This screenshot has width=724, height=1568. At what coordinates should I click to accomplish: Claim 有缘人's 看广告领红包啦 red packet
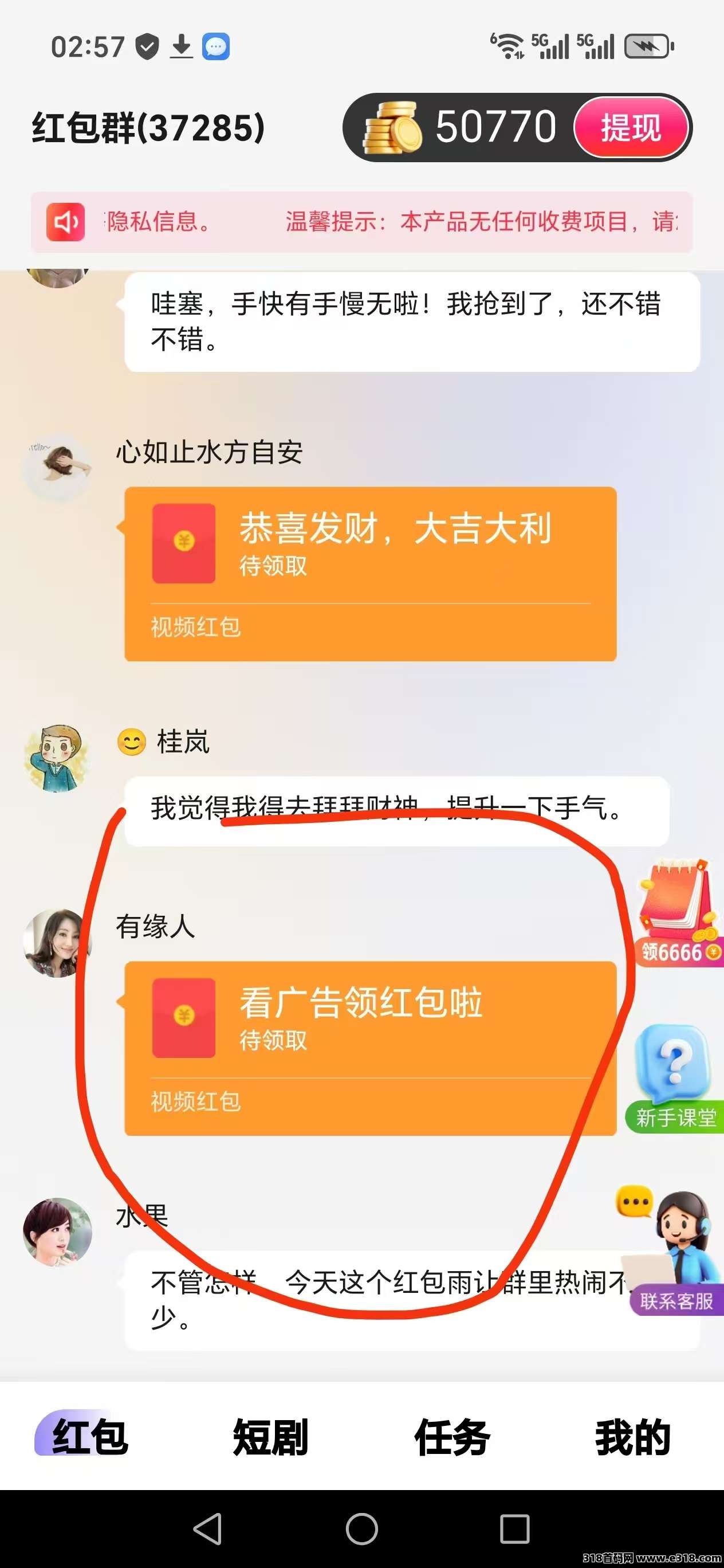[x=370, y=1047]
